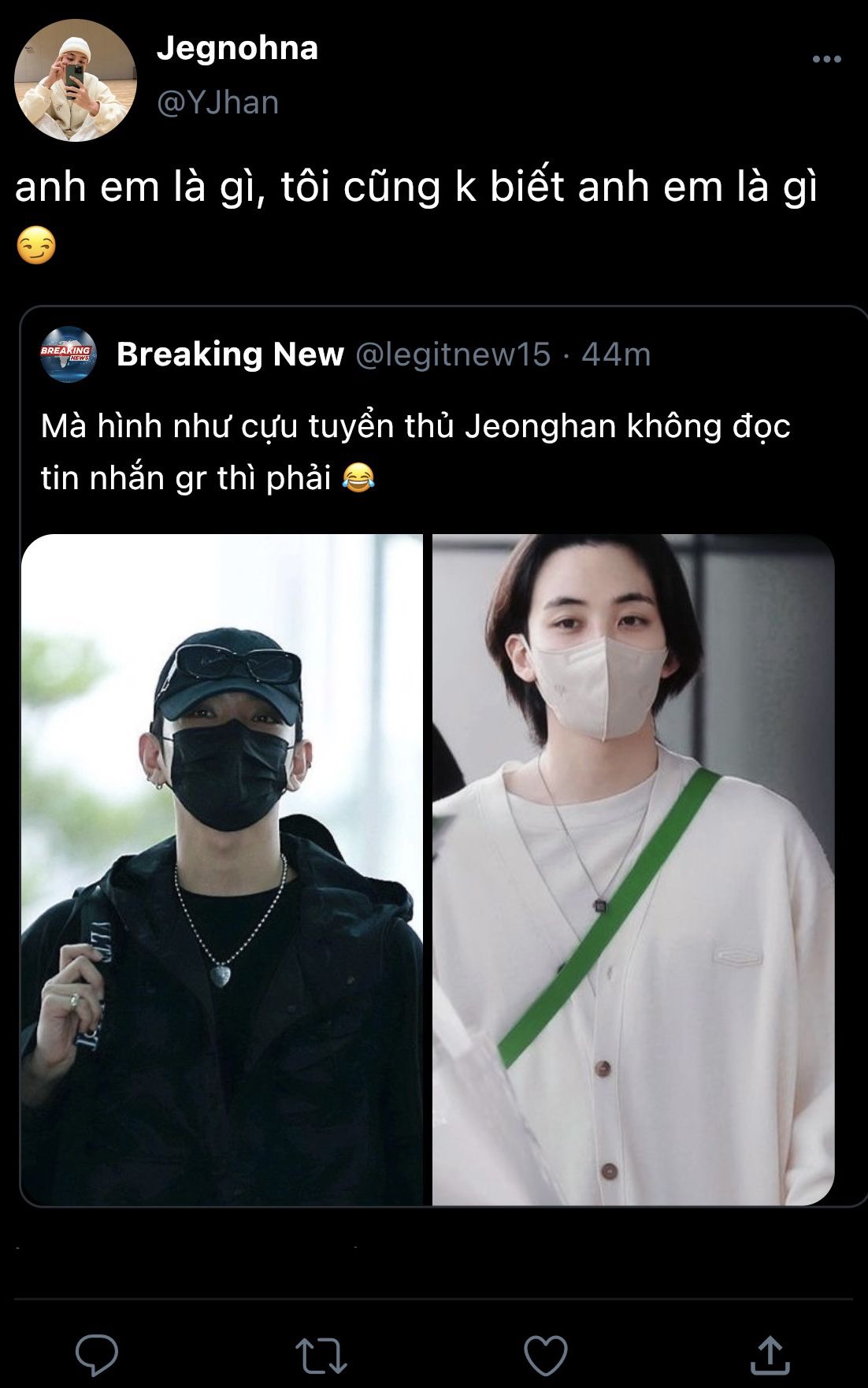Open the tweet's overflow menu

pyautogui.click(x=826, y=59)
